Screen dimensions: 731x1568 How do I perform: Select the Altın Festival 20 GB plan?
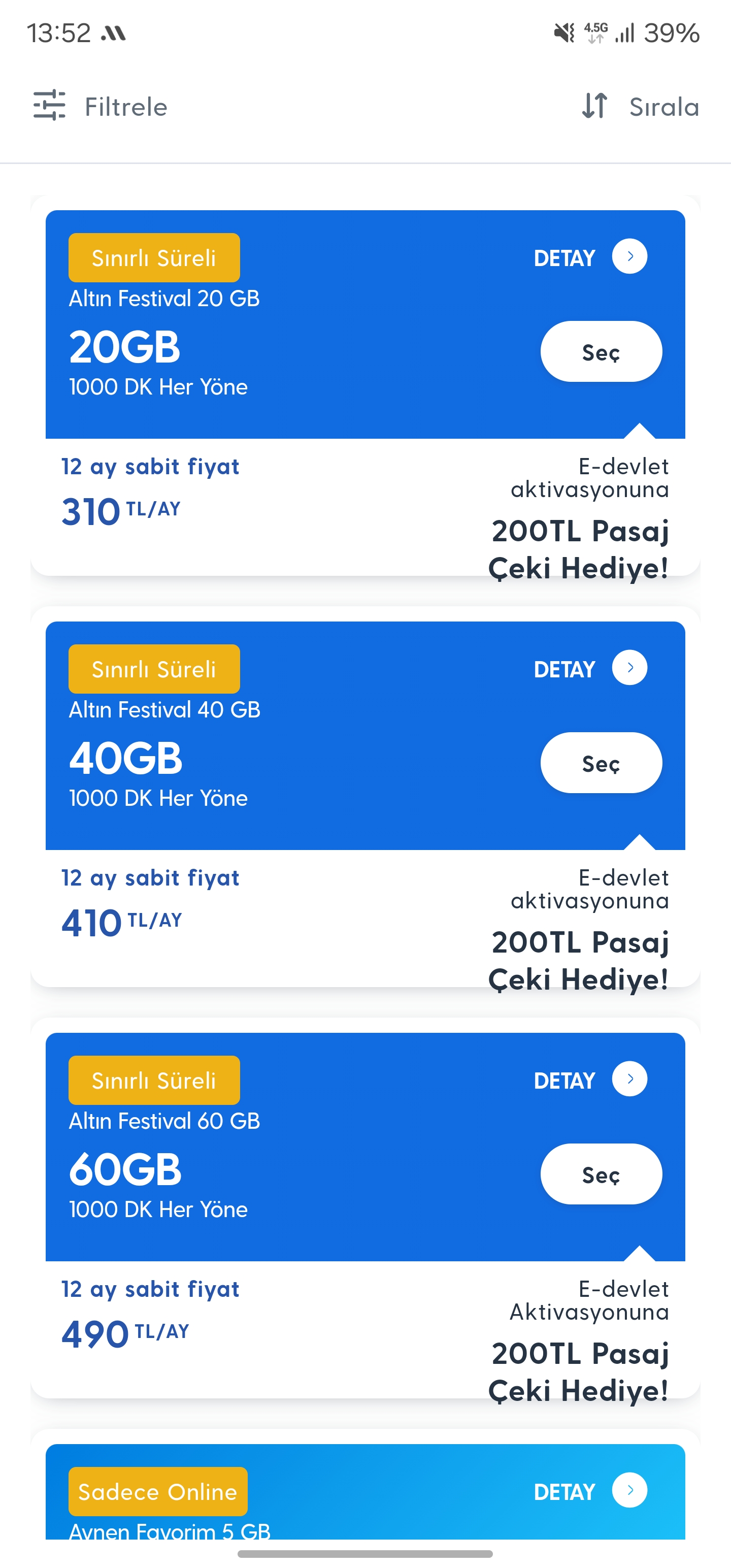[x=601, y=352]
